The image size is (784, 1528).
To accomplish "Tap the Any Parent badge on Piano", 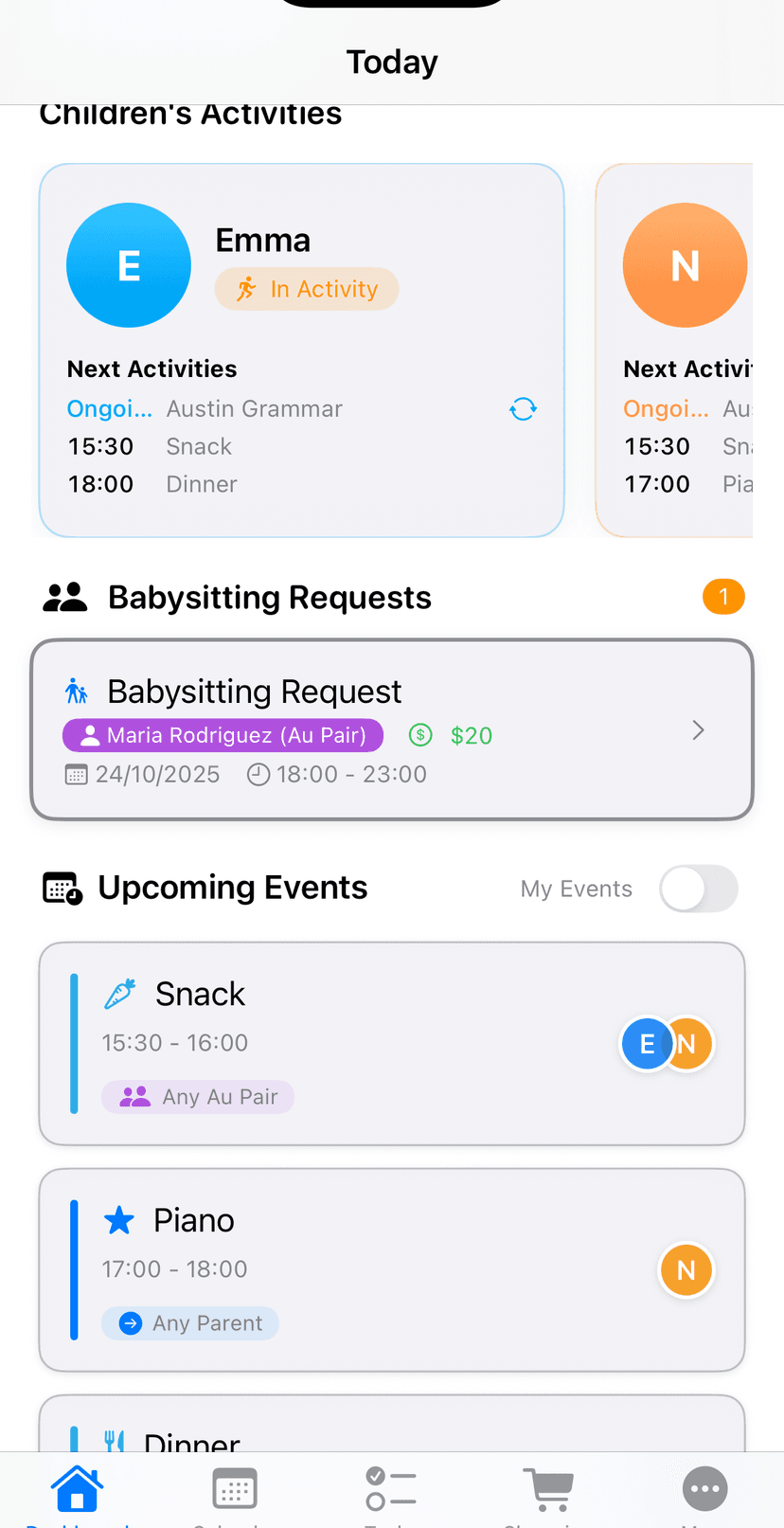I will pos(189,1322).
